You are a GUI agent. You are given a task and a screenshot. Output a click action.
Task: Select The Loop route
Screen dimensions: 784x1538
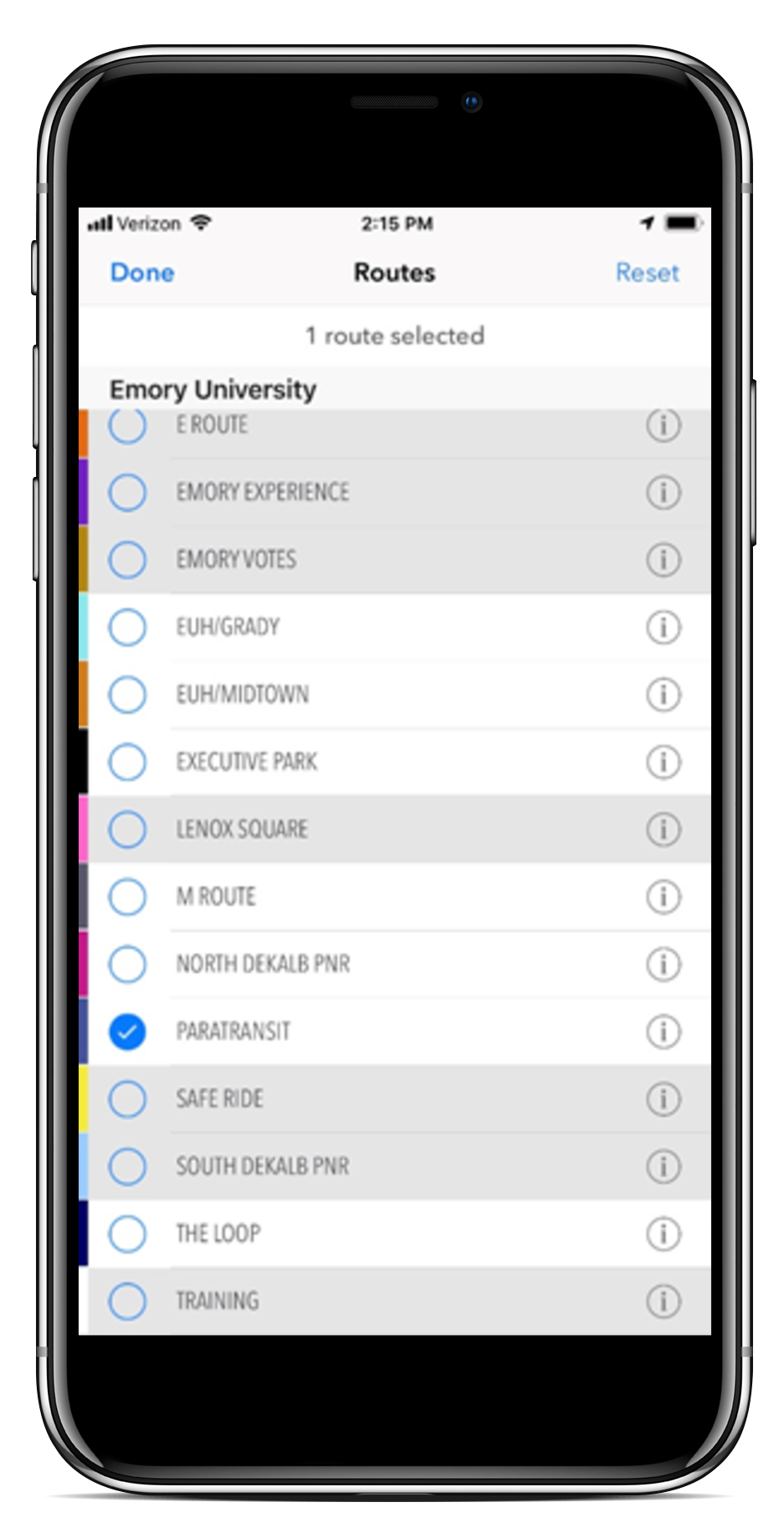click(127, 1233)
